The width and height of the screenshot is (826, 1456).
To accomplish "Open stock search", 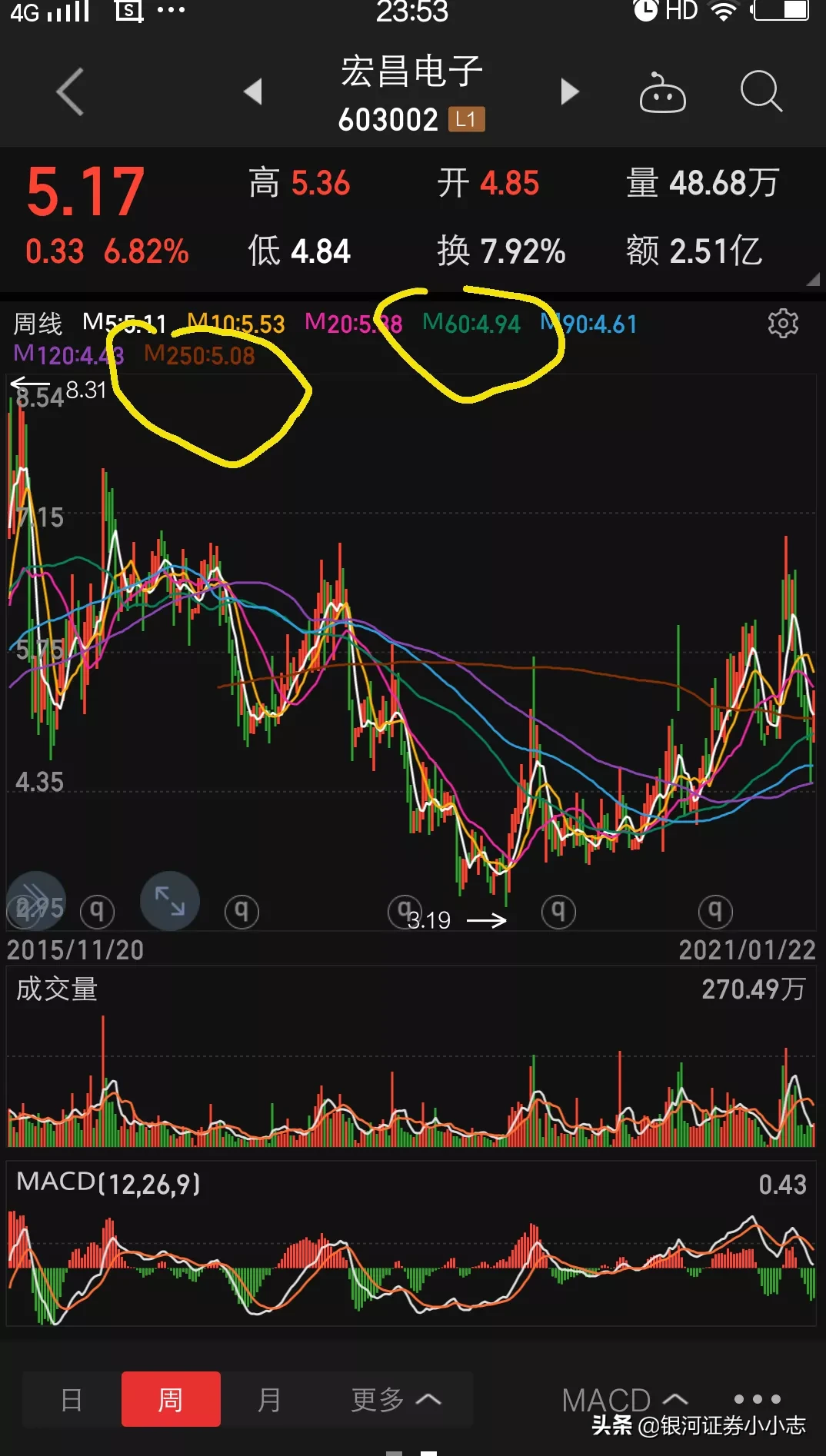I will (x=761, y=92).
